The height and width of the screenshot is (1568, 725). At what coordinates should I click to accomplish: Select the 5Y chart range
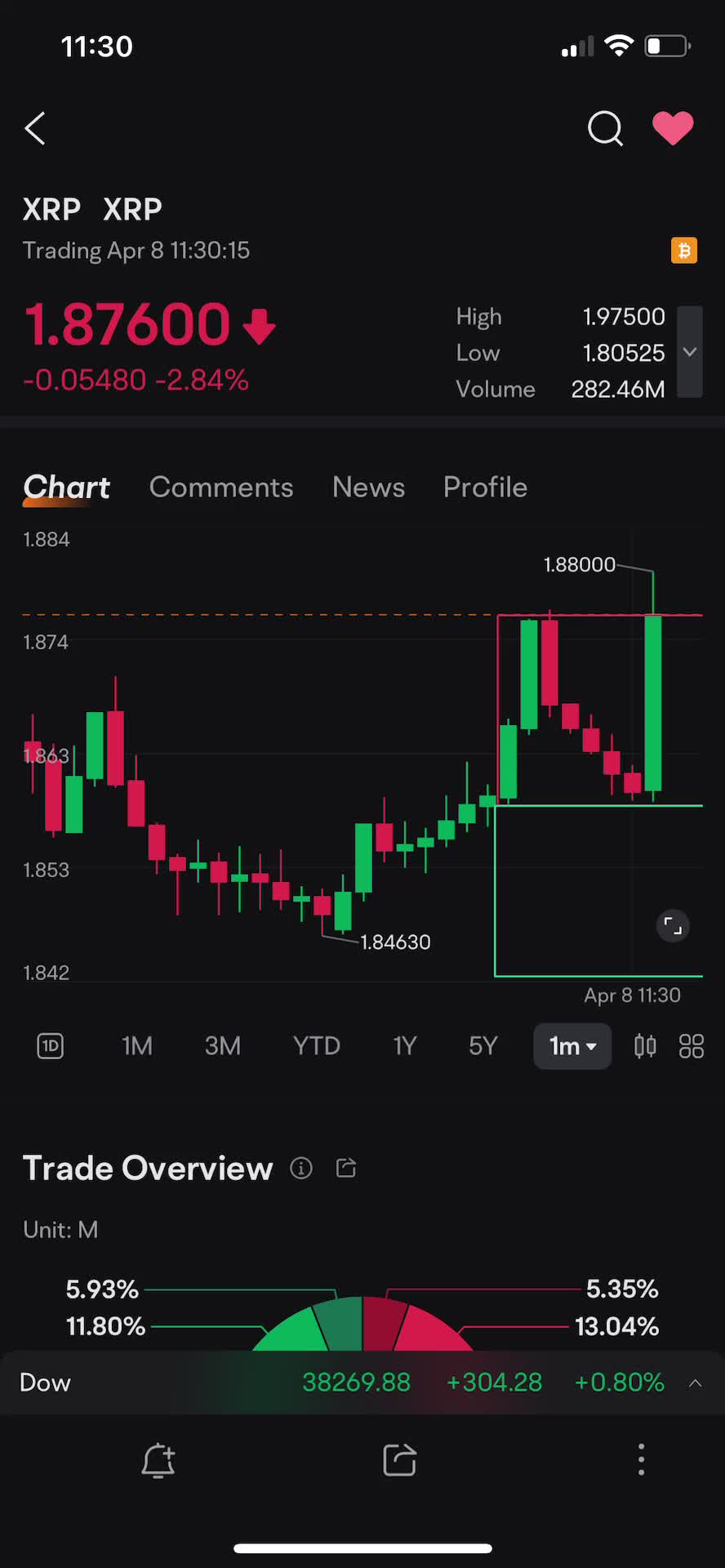(x=483, y=1046)
